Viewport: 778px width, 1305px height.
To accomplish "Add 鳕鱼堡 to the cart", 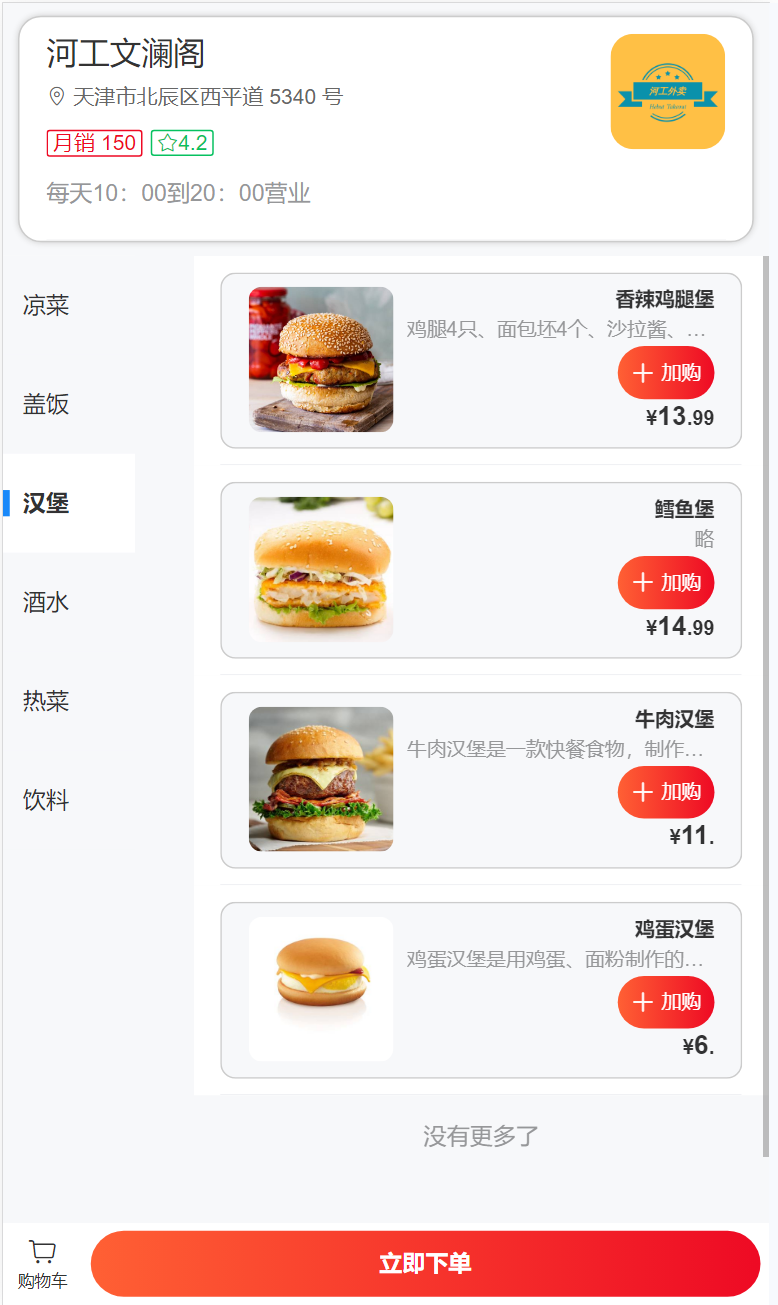I will tap(666, 583).
